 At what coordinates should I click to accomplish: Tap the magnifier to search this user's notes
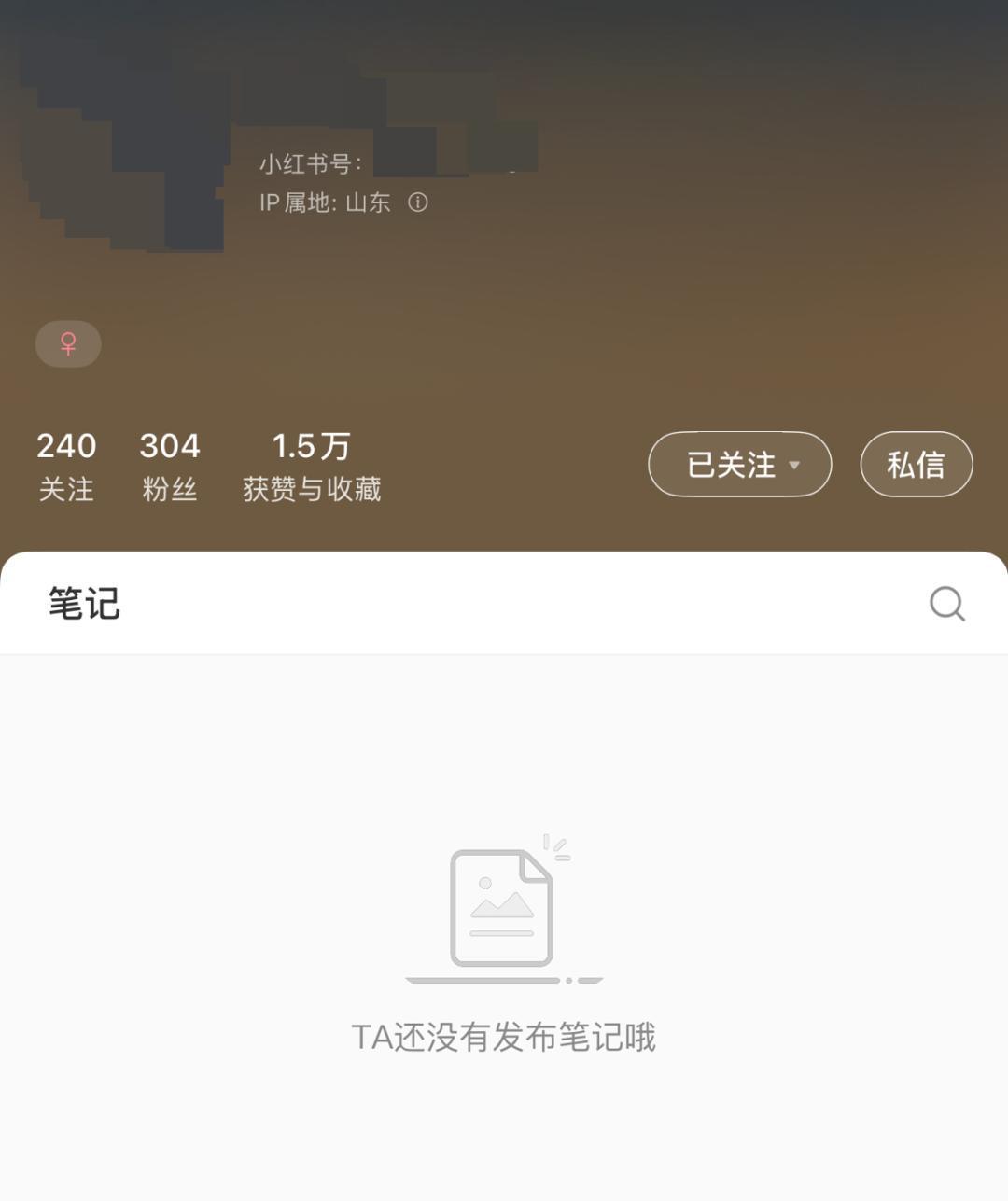(946, 604)
